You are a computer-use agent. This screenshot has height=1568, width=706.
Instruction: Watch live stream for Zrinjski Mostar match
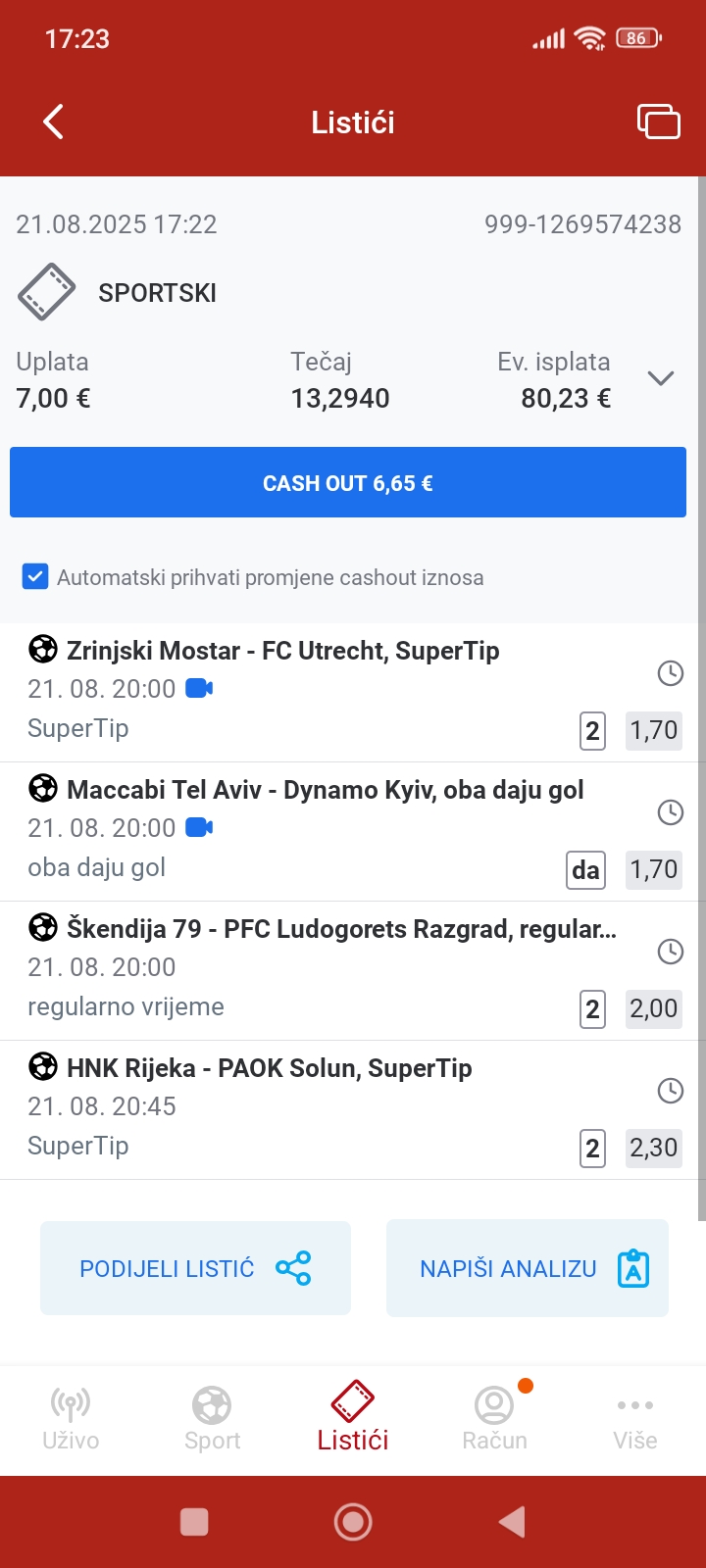click(x=199, y=689)
